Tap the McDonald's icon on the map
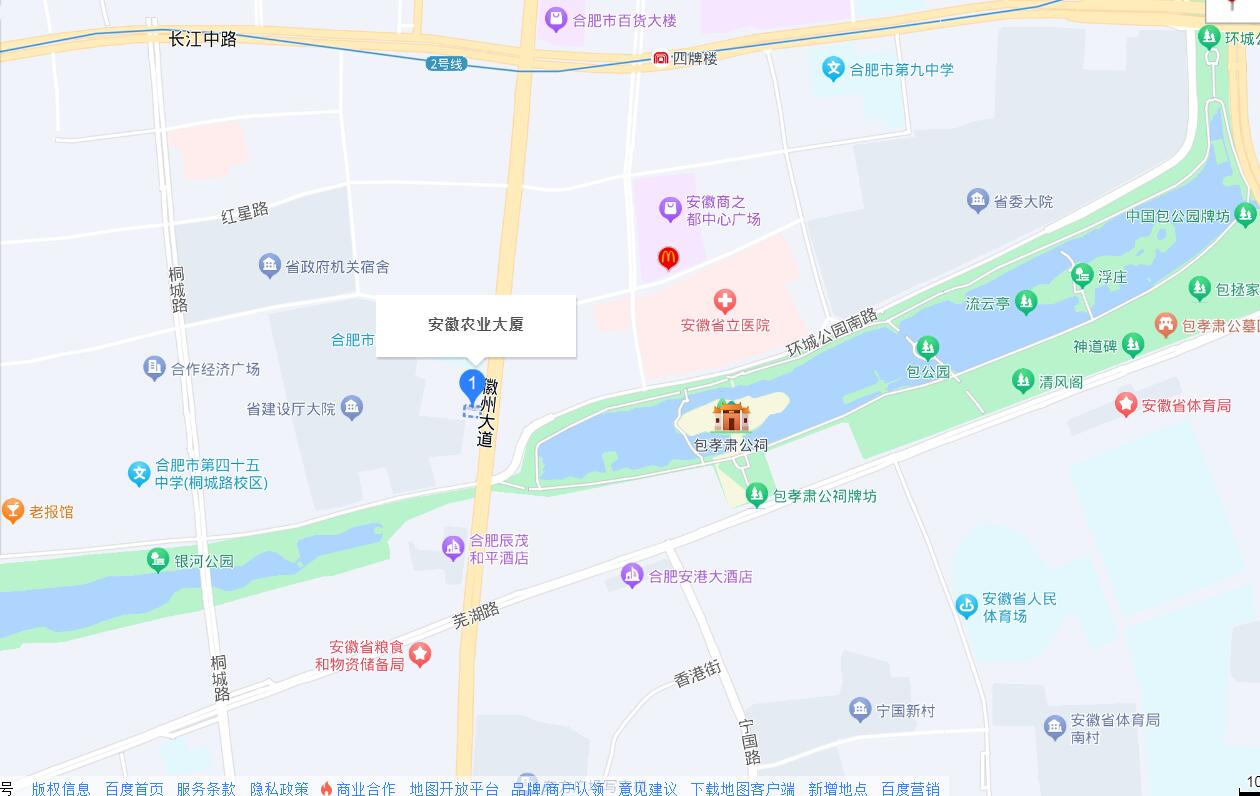 (668, 259)
